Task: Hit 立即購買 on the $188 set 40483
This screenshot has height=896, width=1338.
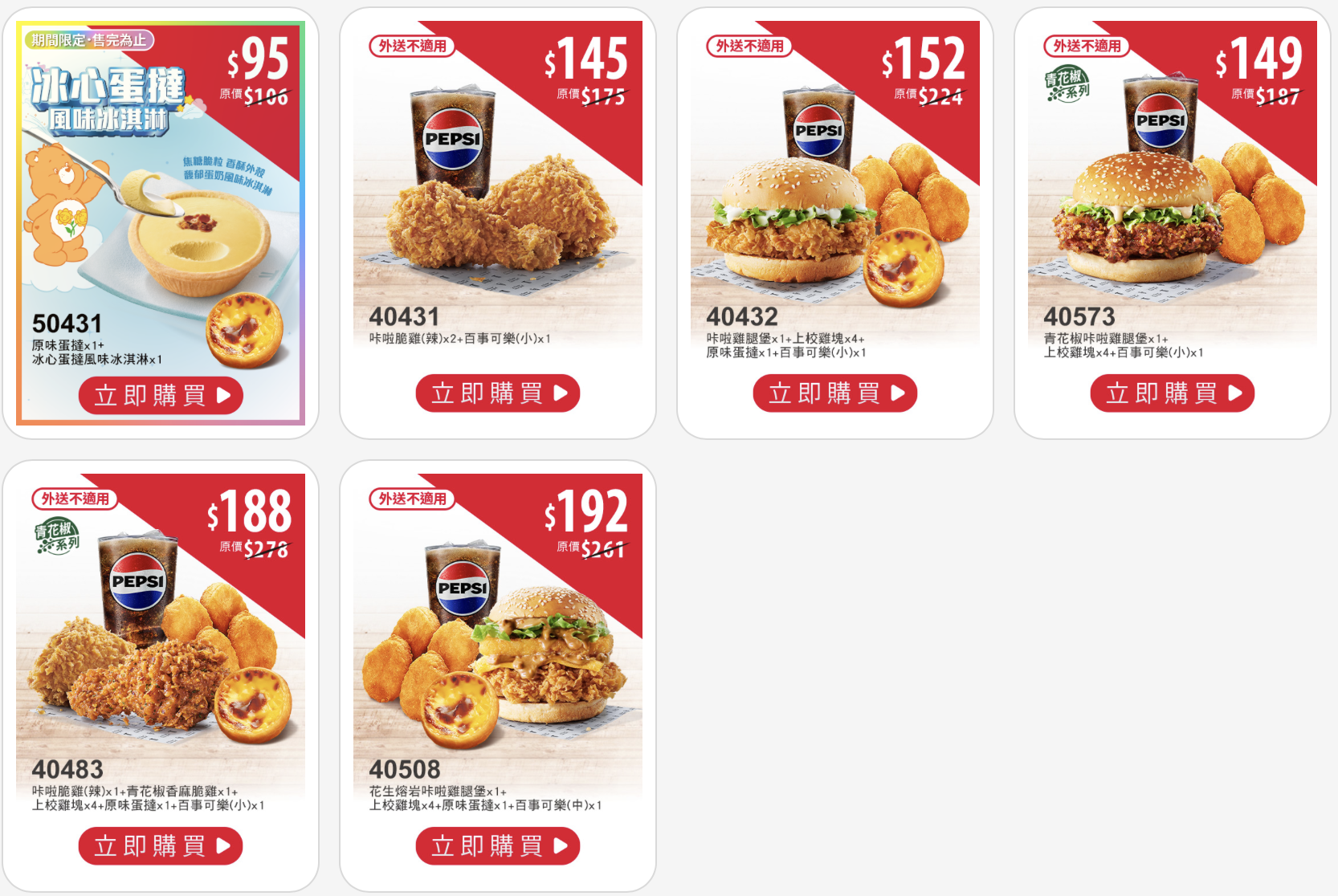Action: (161, 846)
